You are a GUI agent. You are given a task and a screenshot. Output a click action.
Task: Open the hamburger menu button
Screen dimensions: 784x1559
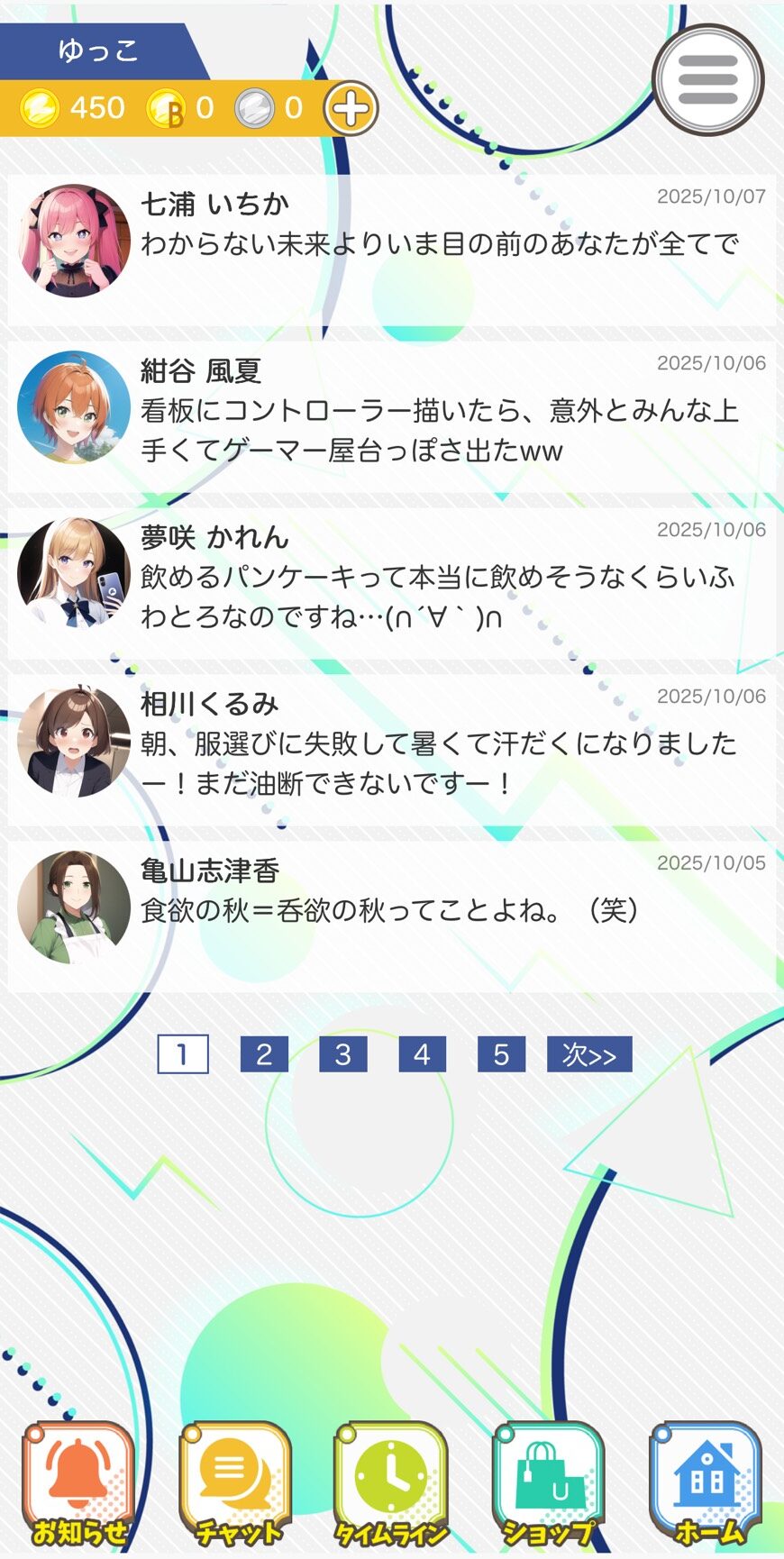tap(707, 80)
